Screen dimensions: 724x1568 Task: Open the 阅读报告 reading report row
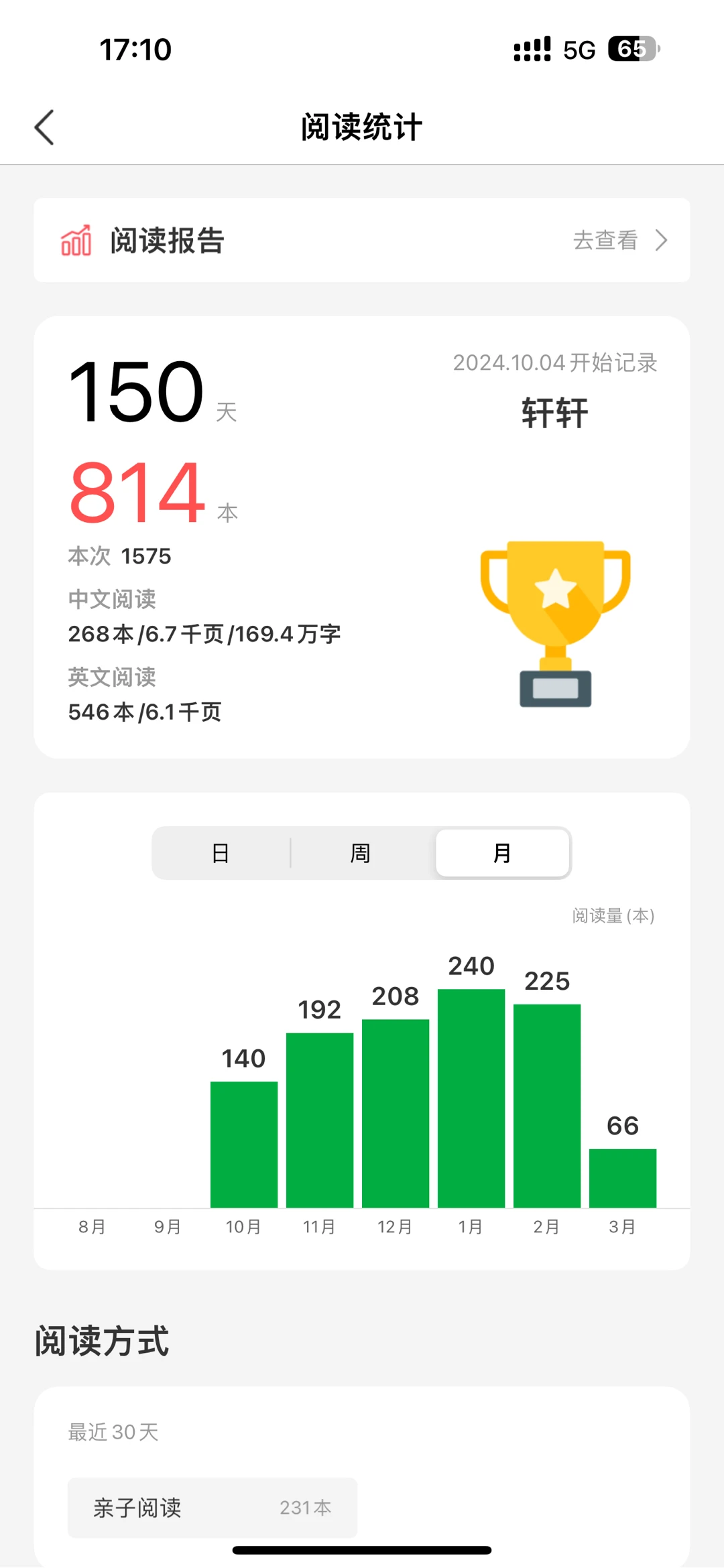[362, 240]
